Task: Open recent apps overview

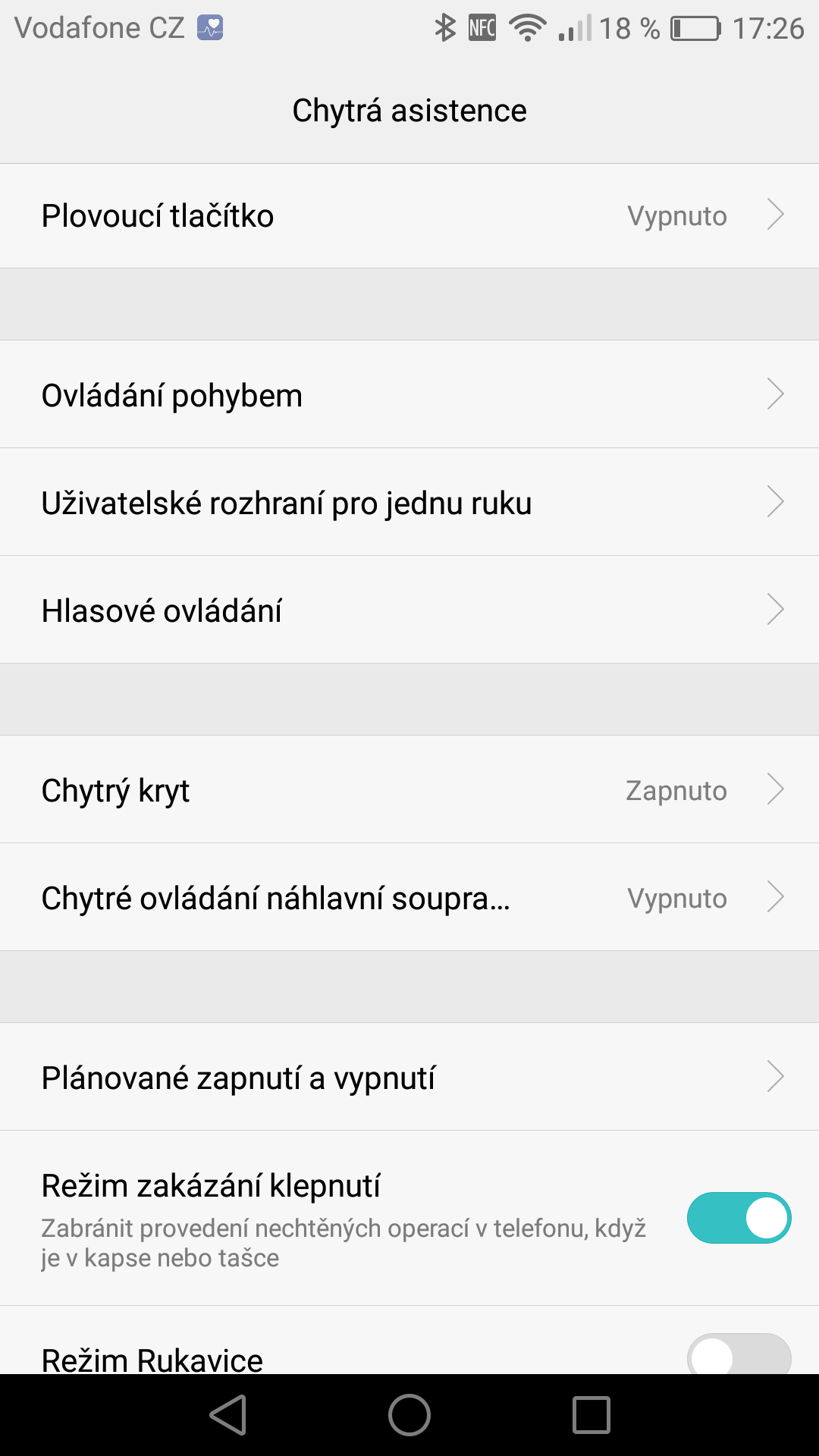Action: point(591,1415)
